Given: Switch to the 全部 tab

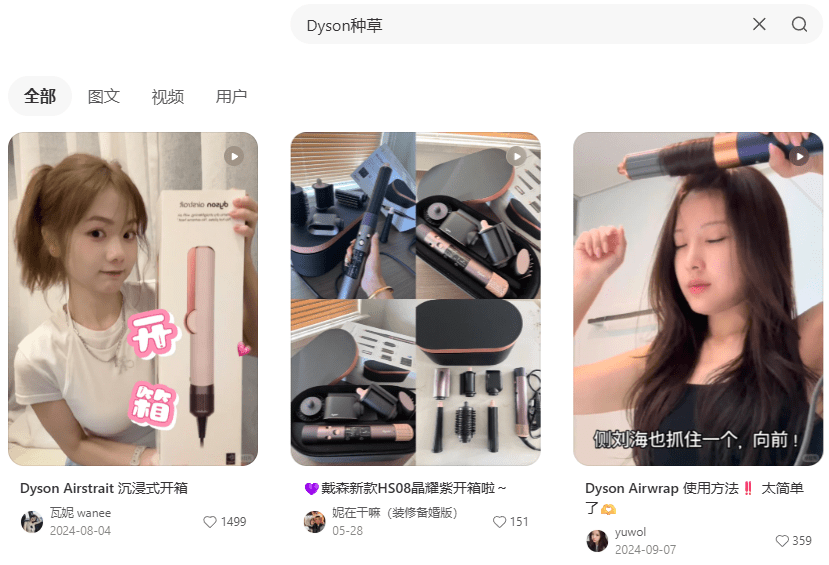Looking at the screenshot, I should (x=40, y=97).
